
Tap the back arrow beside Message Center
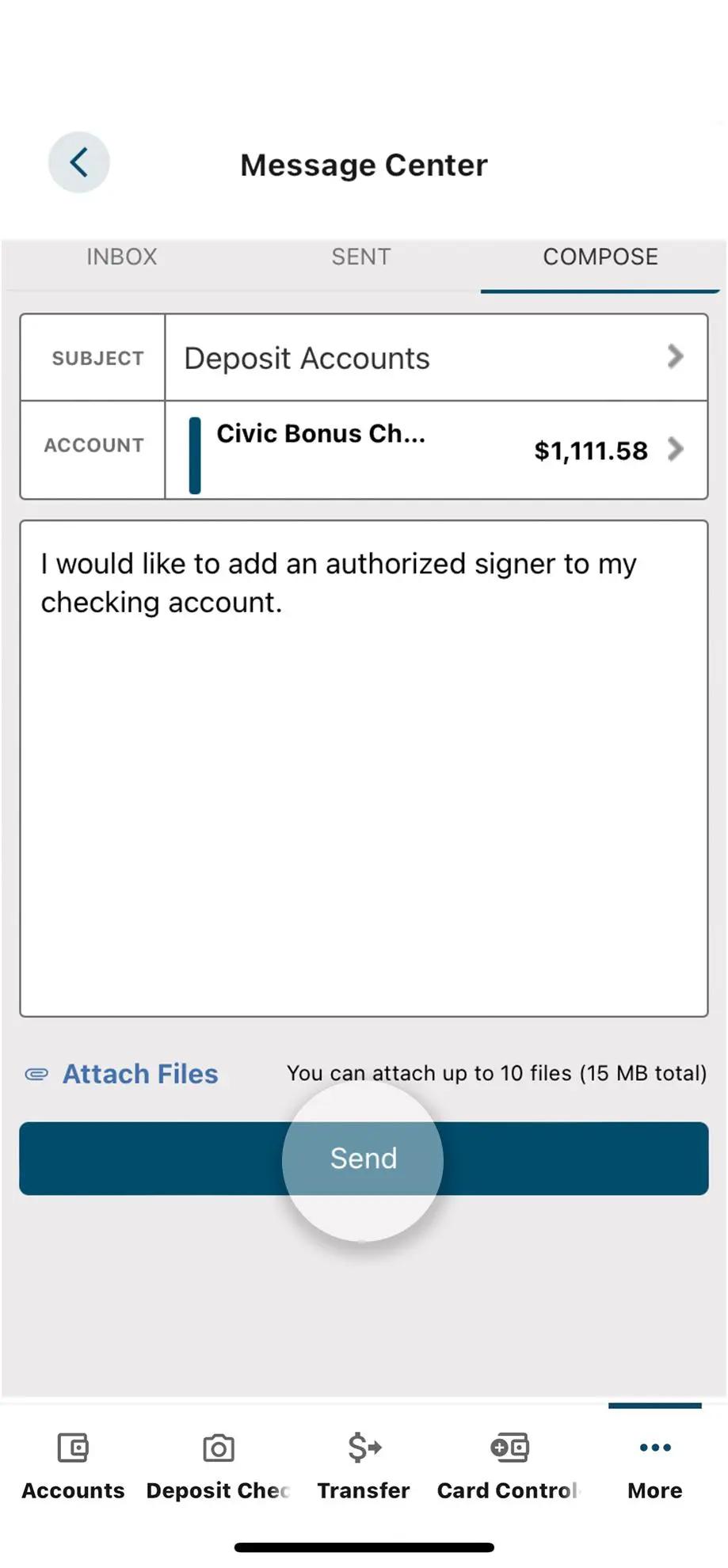point(78,162)
